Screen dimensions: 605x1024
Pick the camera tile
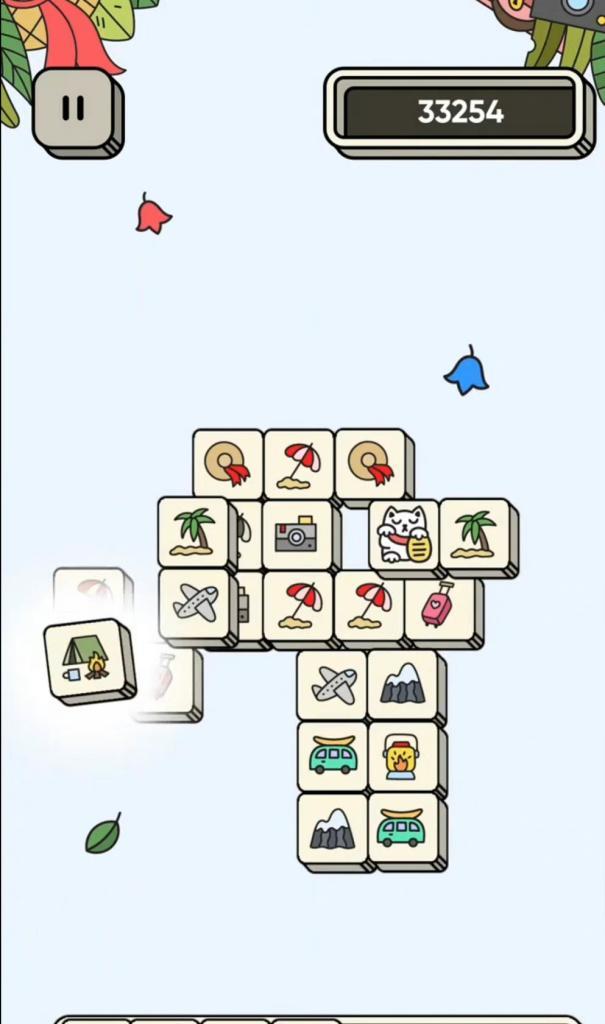(x=296, y=534)
